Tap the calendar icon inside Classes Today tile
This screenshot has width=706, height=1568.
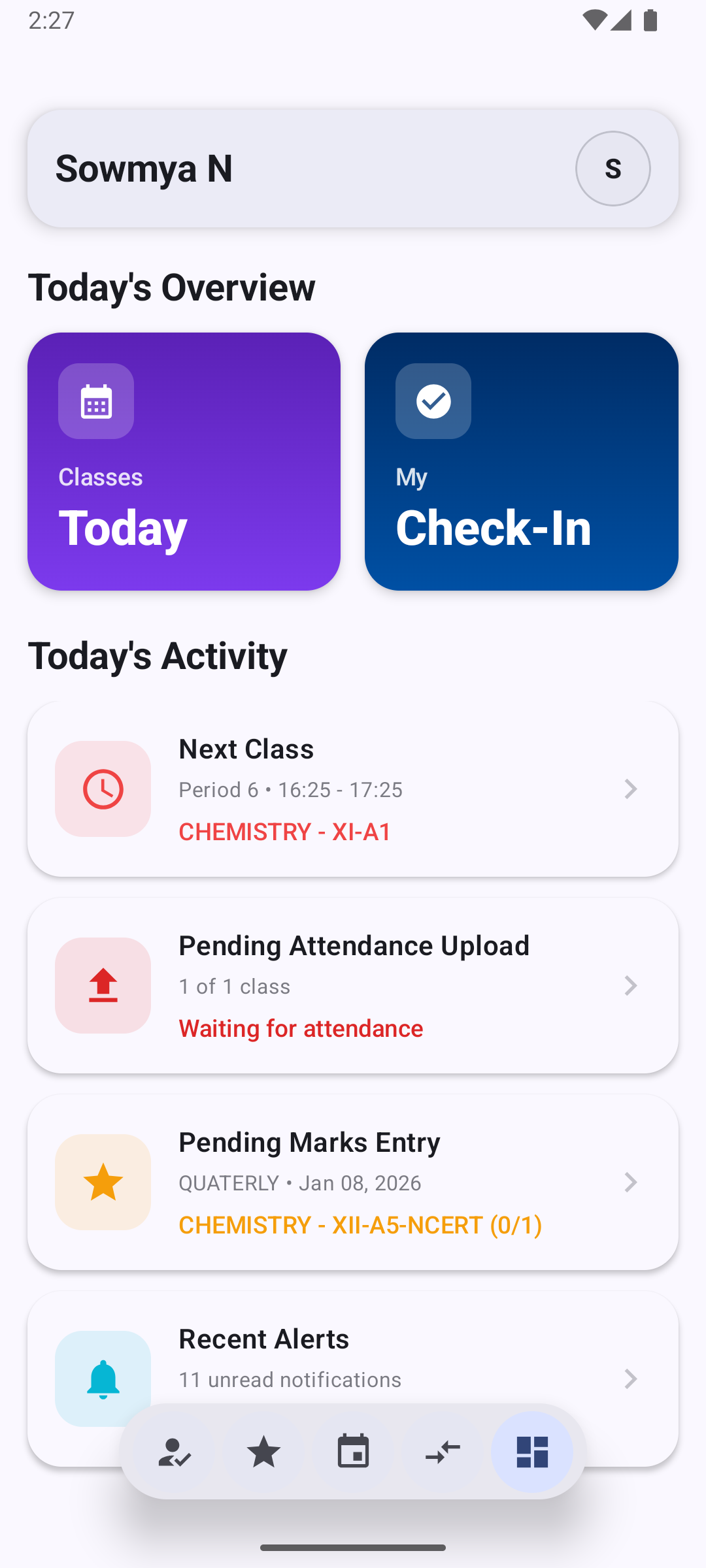[x=95, y=402]
